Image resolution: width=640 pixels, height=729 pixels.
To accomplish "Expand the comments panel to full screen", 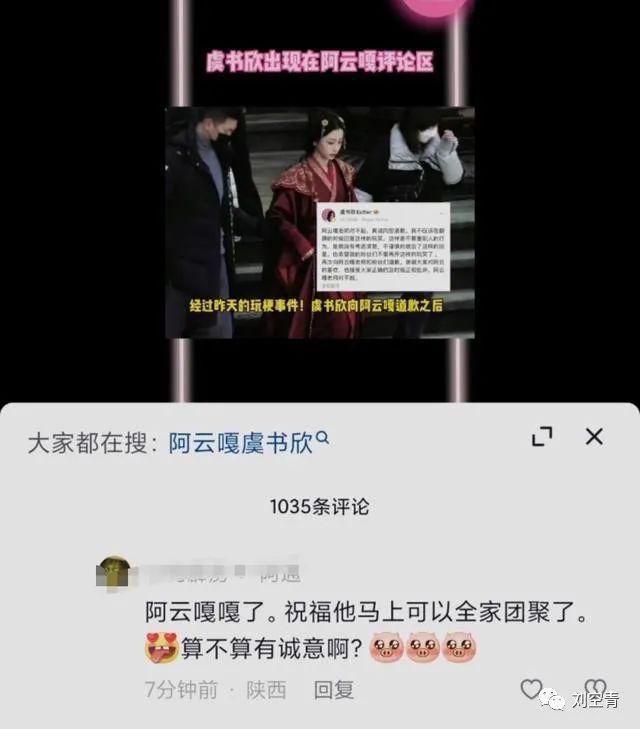I will pyautogui.click(x=542, y=437).
